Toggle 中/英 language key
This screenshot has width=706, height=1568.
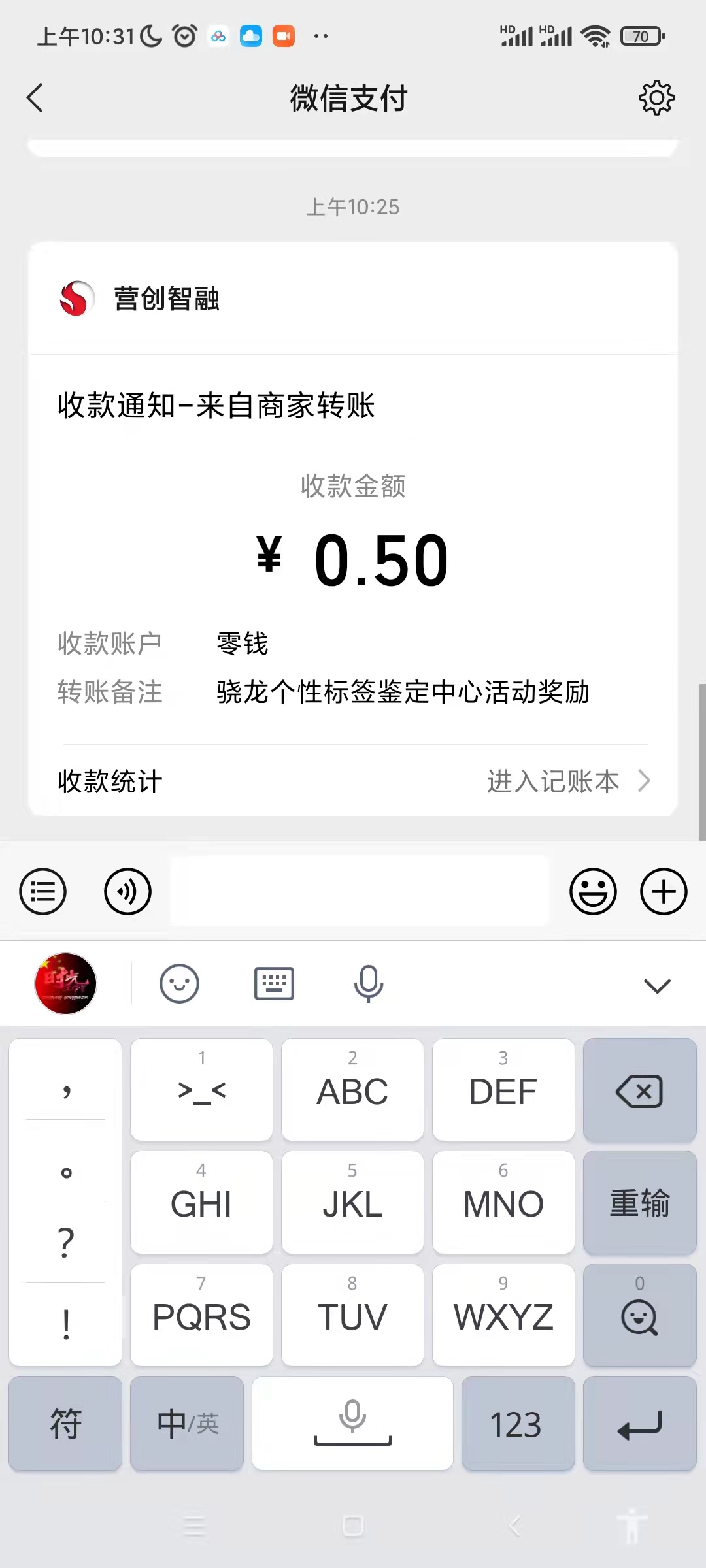(187, 1424)
